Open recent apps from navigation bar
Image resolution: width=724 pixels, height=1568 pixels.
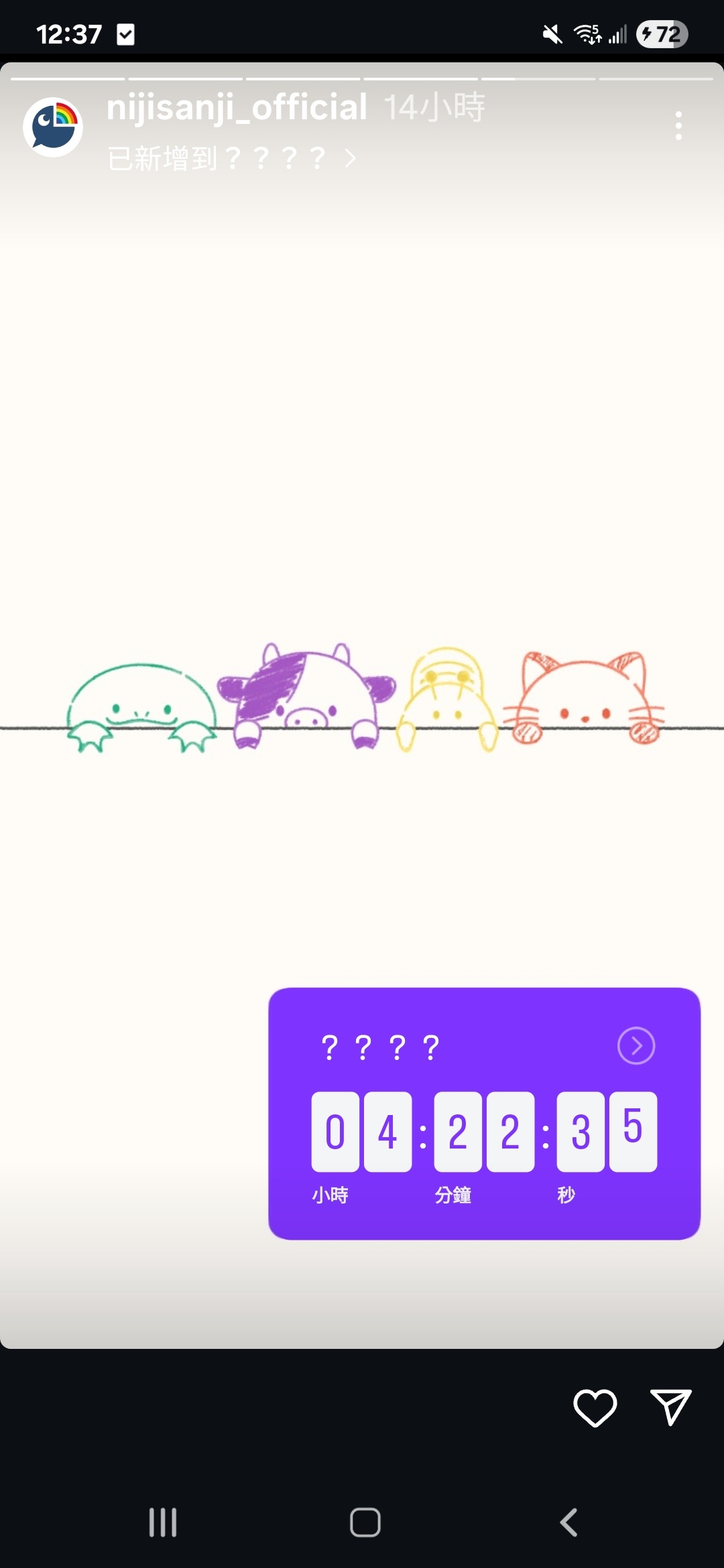[x=163, y=1522]
